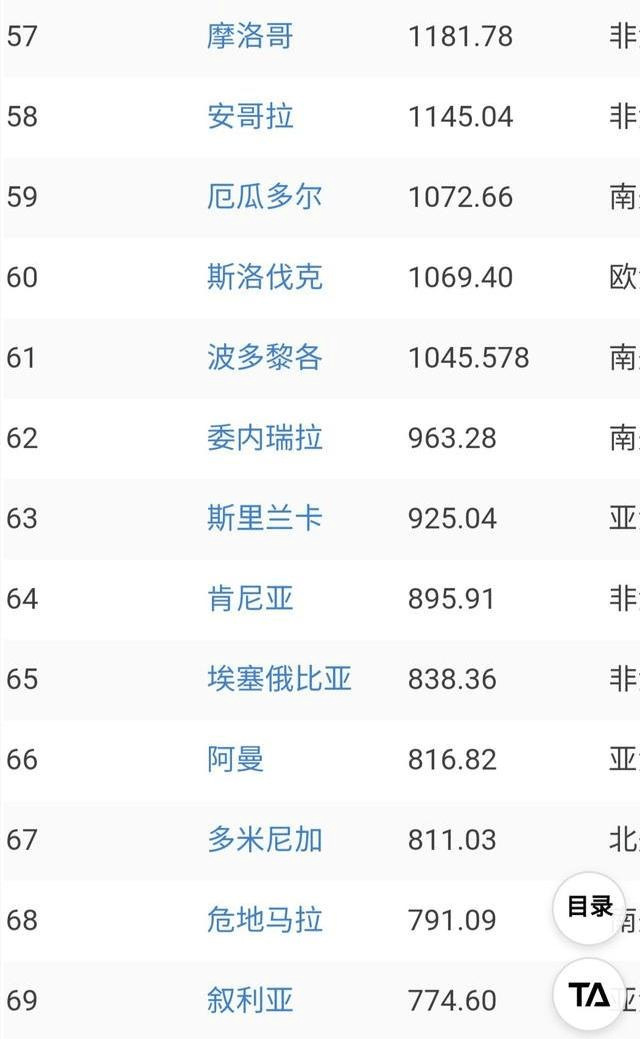Tap the TA floating button
Viewport: 640px width, 1039px height.
589,995
